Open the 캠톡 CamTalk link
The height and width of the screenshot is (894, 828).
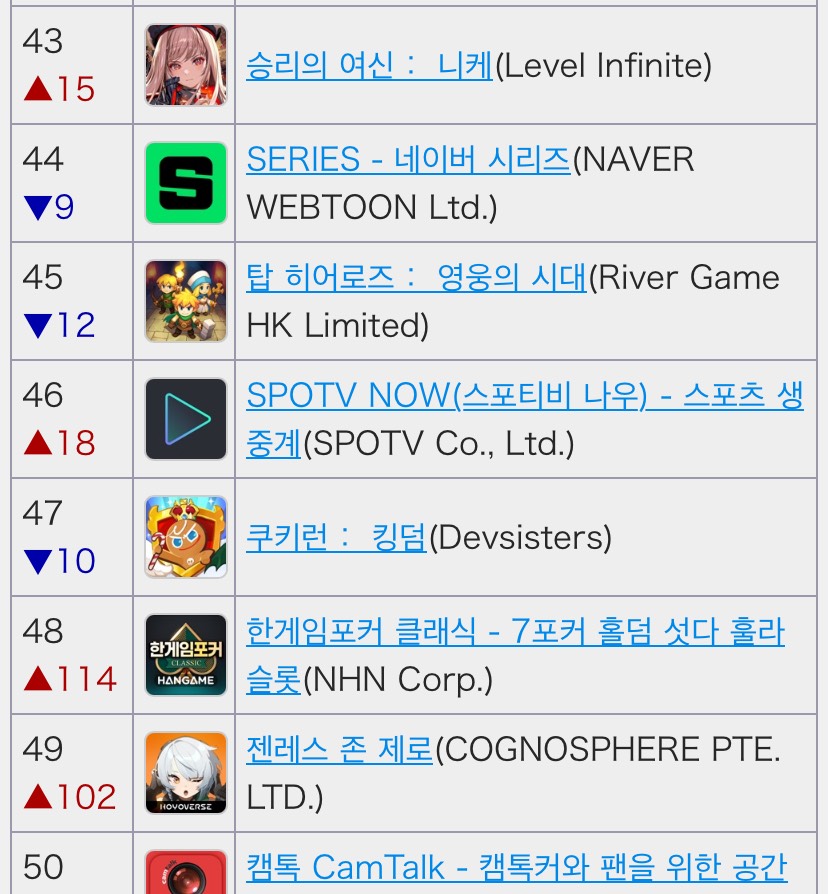[516, 867]
